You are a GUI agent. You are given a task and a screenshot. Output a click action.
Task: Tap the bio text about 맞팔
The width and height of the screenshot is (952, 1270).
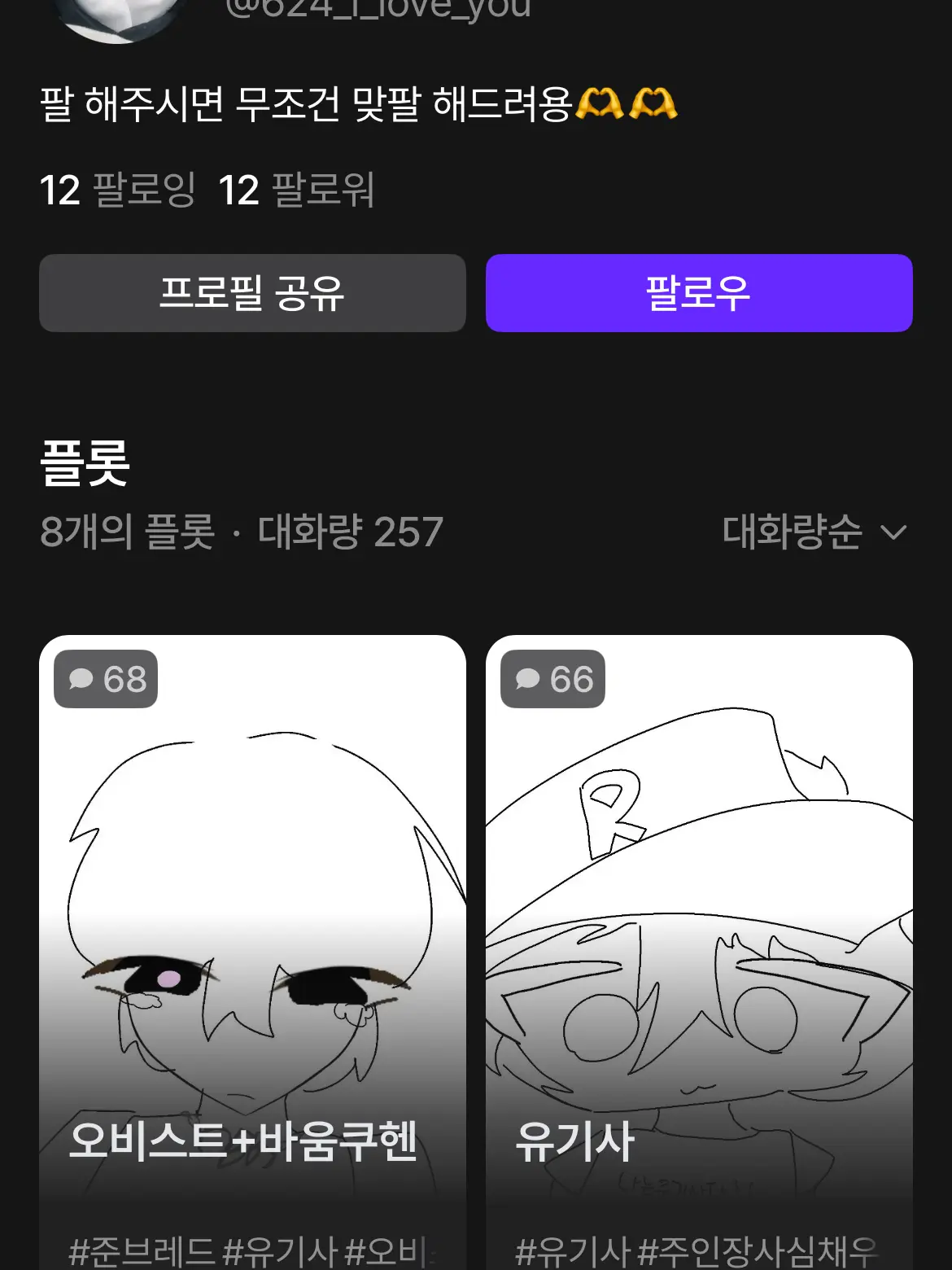coord(317,104)
